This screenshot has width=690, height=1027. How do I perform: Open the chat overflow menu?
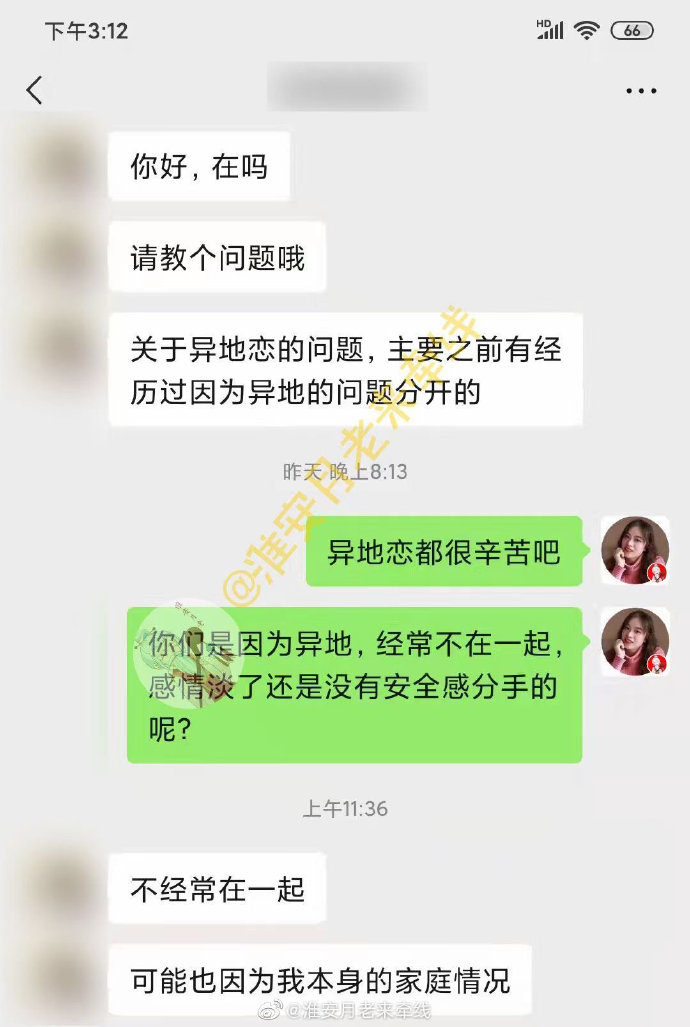(x=641, y=91)
